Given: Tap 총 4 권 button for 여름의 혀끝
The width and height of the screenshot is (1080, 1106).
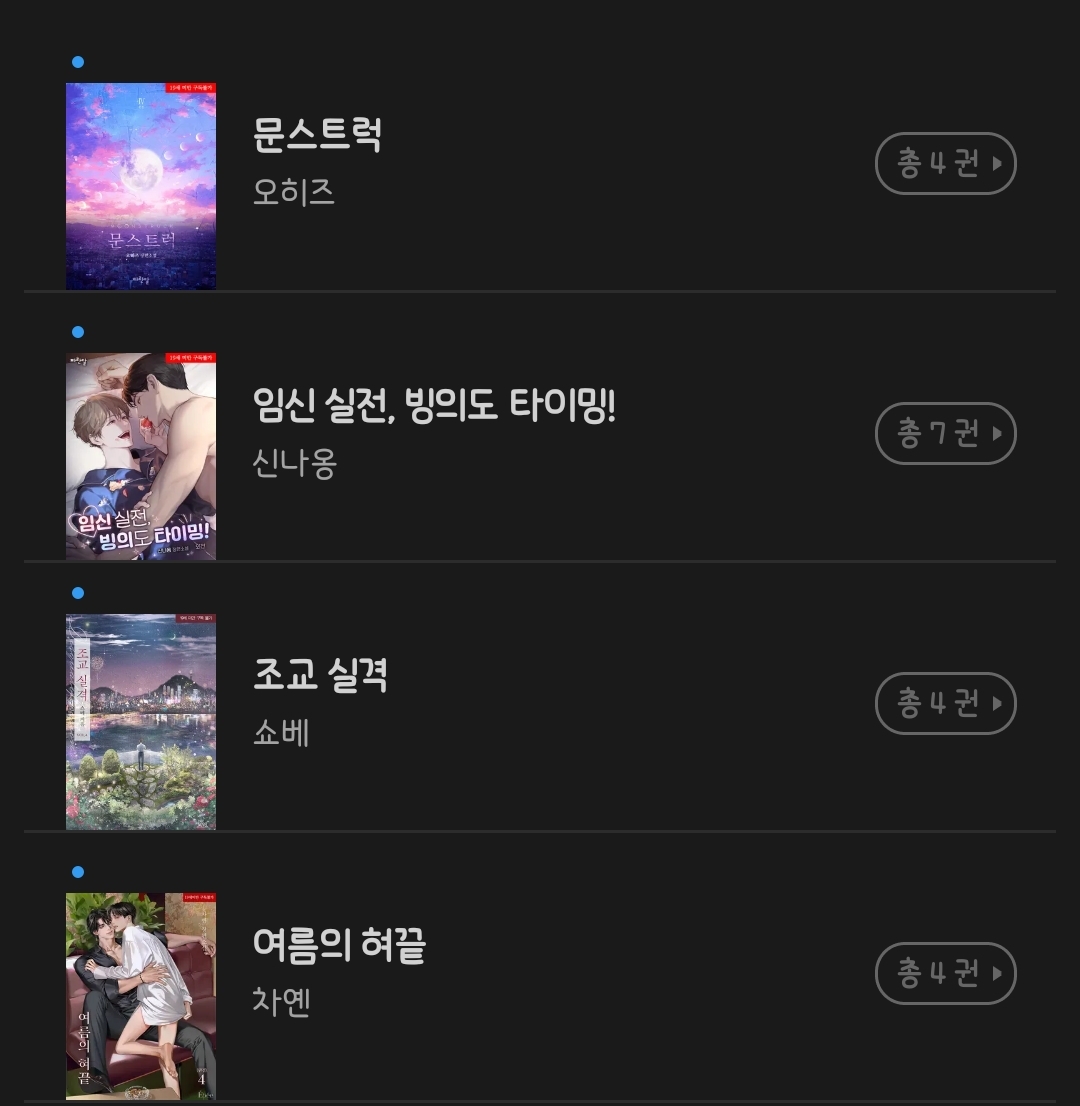Looking at the screenshot, I should (x=945, y=973).
